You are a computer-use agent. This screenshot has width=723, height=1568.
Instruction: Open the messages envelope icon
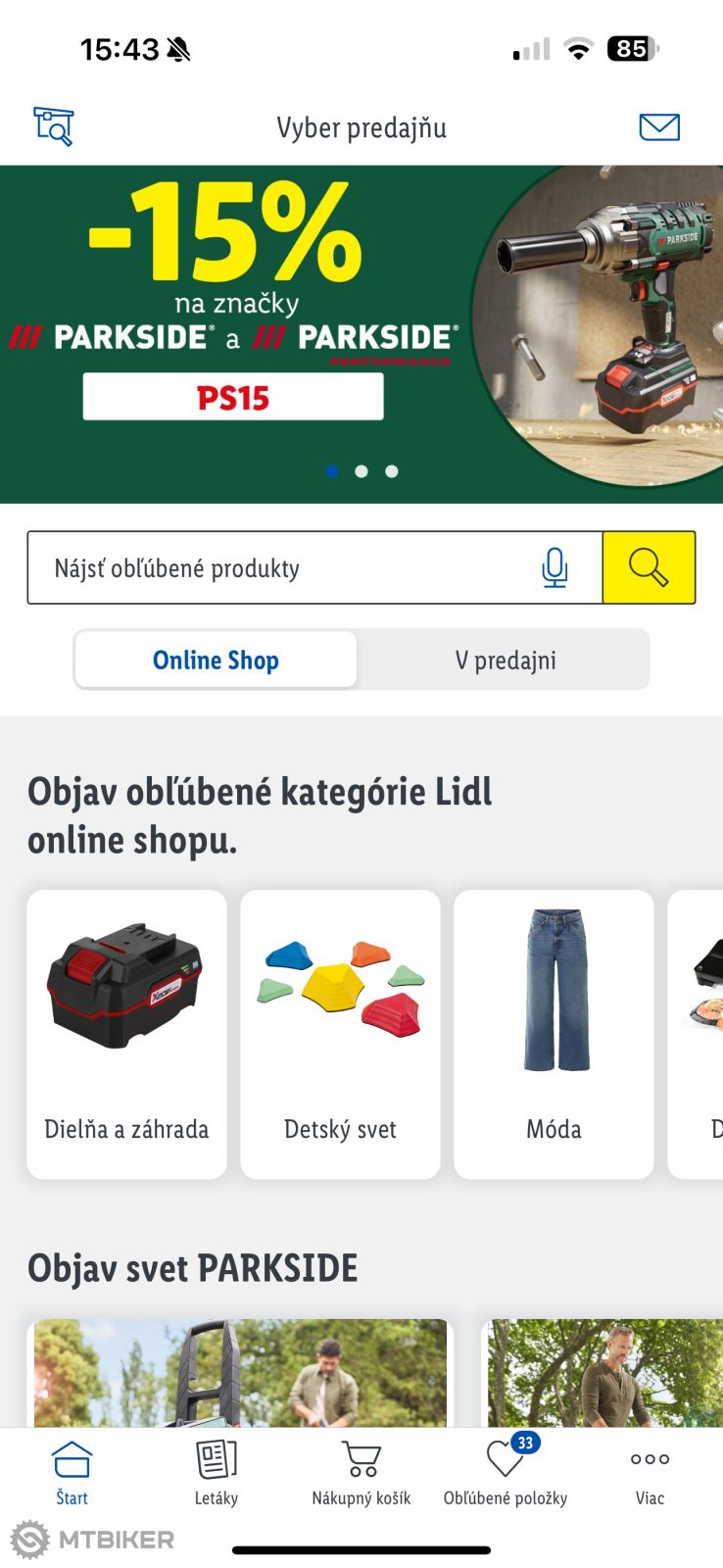click(x=659, y=126)
